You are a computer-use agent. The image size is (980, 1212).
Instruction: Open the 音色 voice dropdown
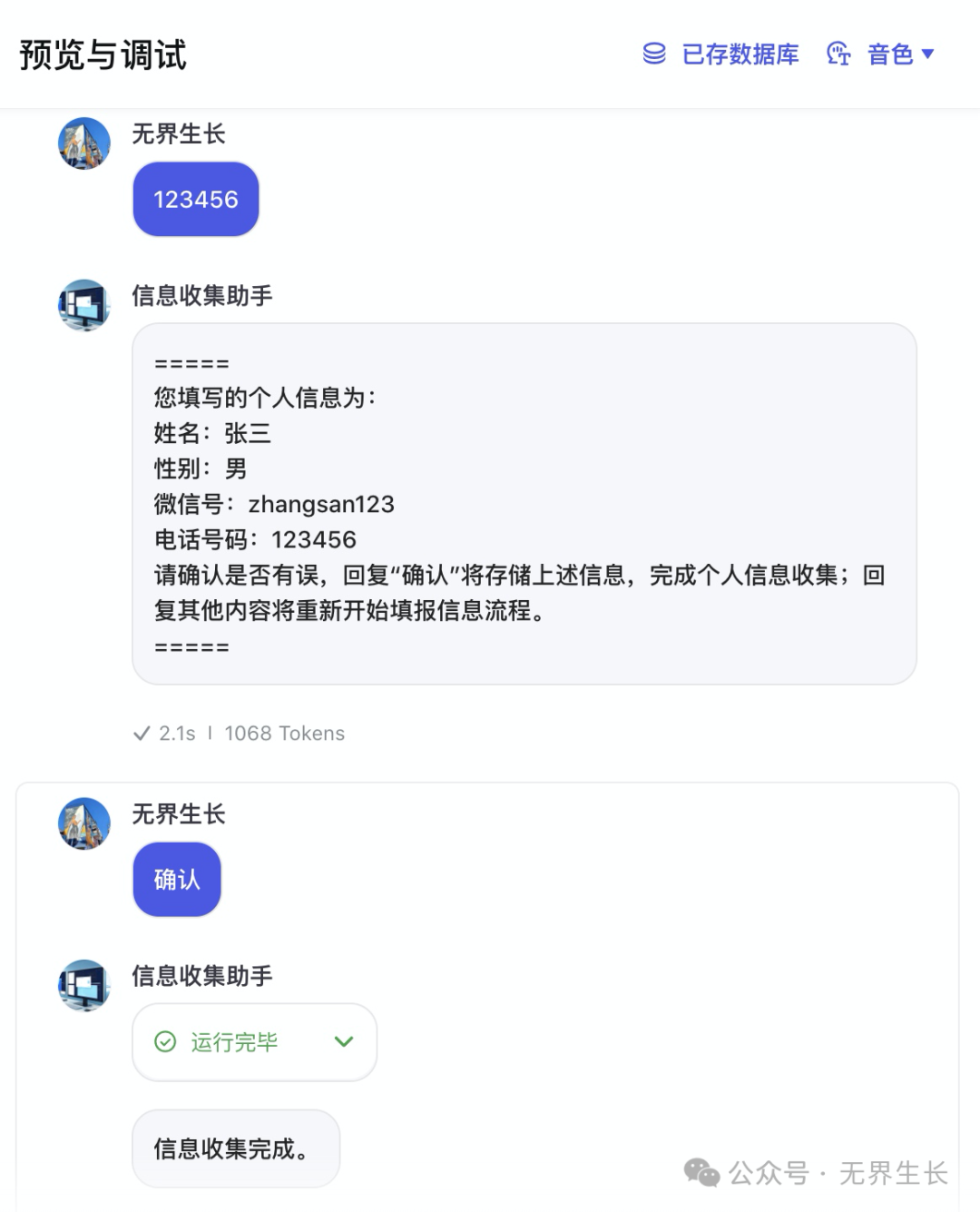[x=880, y=54]
